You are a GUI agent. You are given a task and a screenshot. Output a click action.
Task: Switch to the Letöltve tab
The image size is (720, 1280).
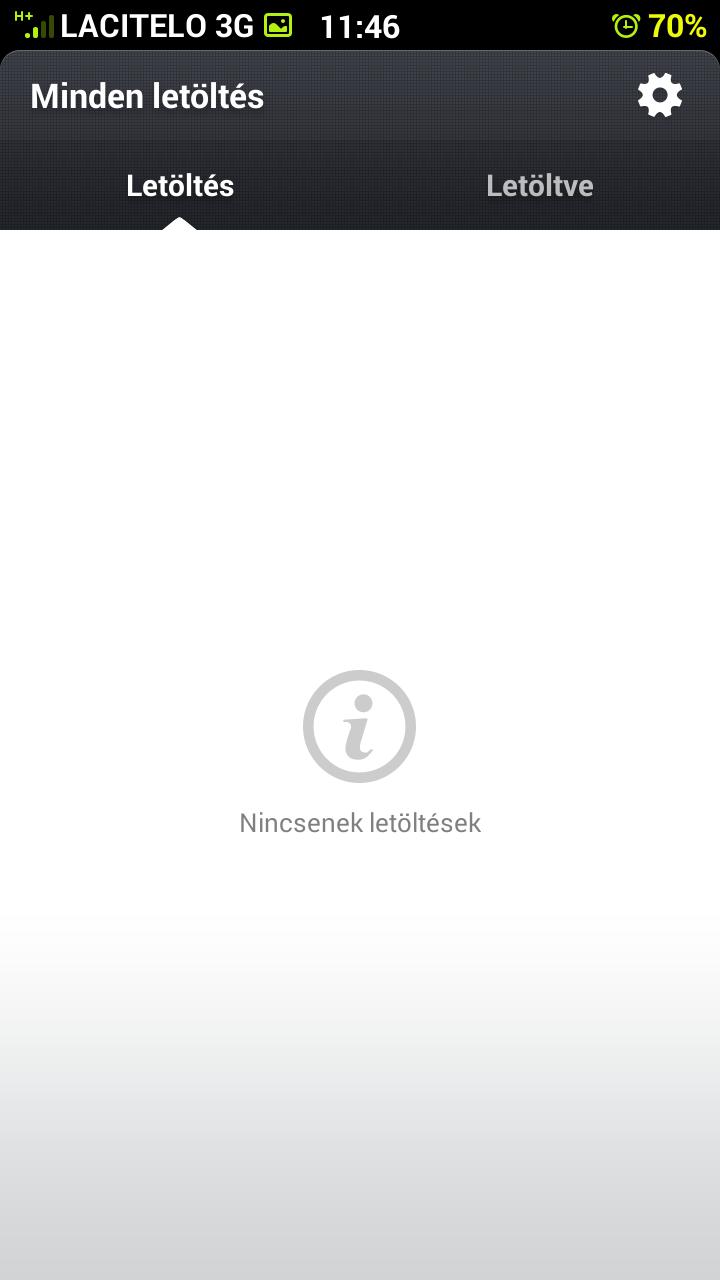click(540, 186)
